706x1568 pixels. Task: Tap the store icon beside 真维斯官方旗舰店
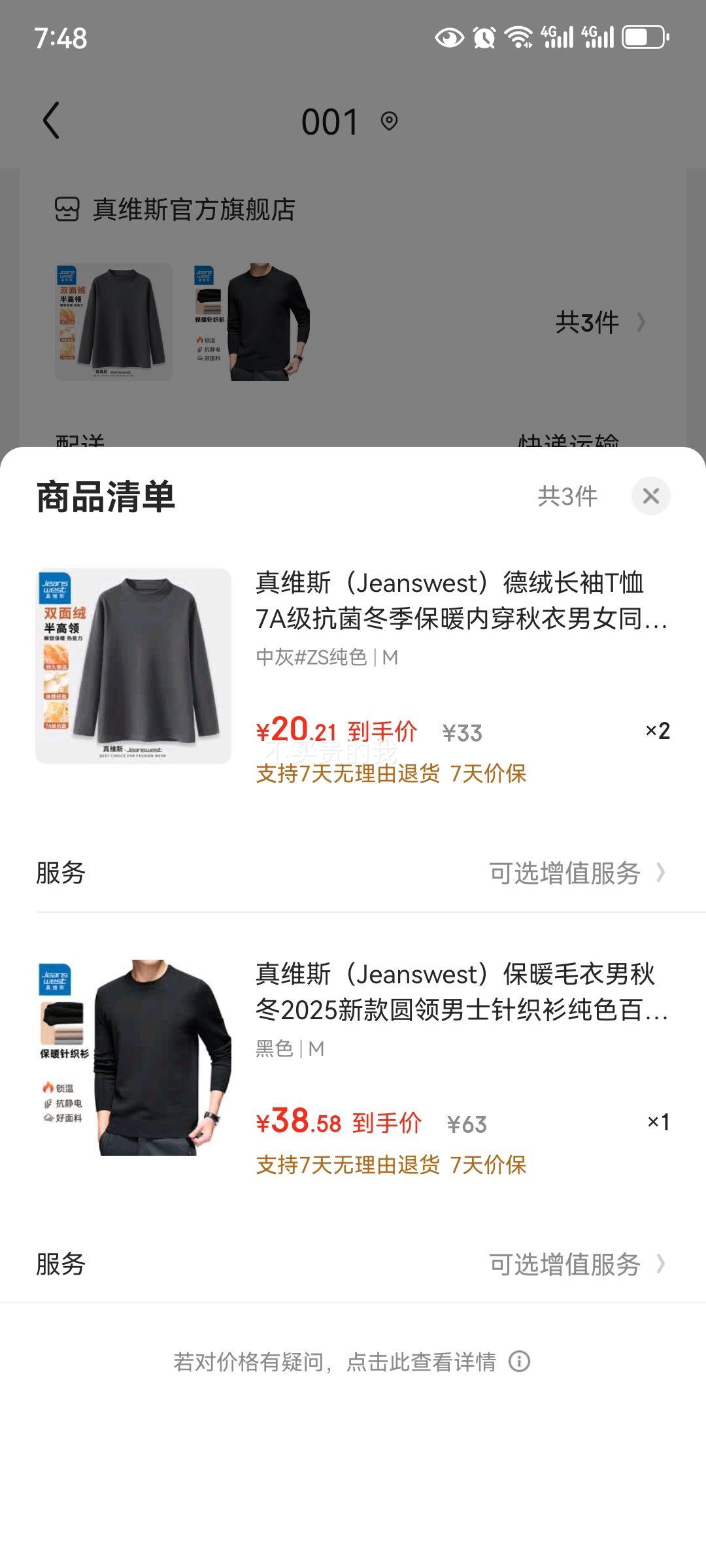click(69, 208)
